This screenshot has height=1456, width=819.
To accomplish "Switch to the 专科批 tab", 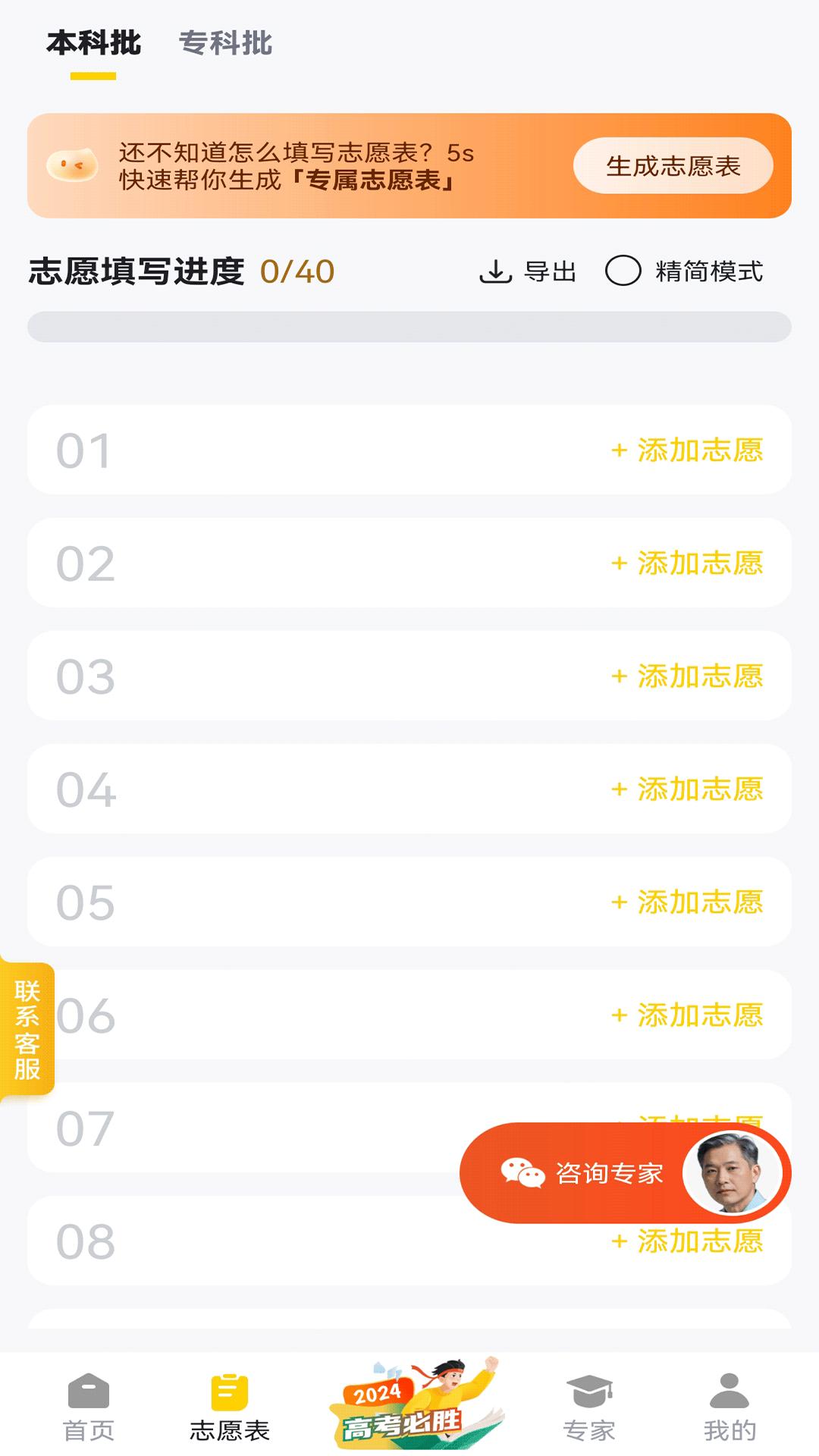I will 225,43.
